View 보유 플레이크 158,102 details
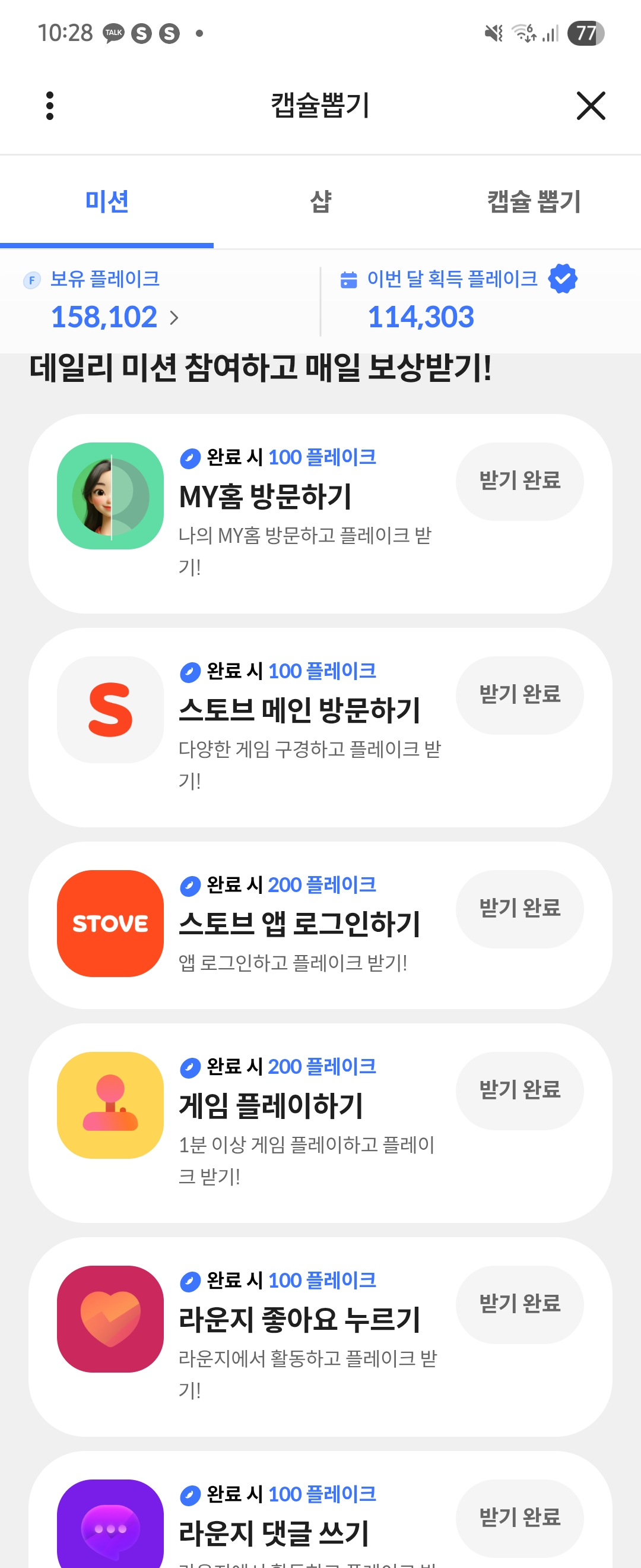Screen dimensions: 641x1568 115,317
